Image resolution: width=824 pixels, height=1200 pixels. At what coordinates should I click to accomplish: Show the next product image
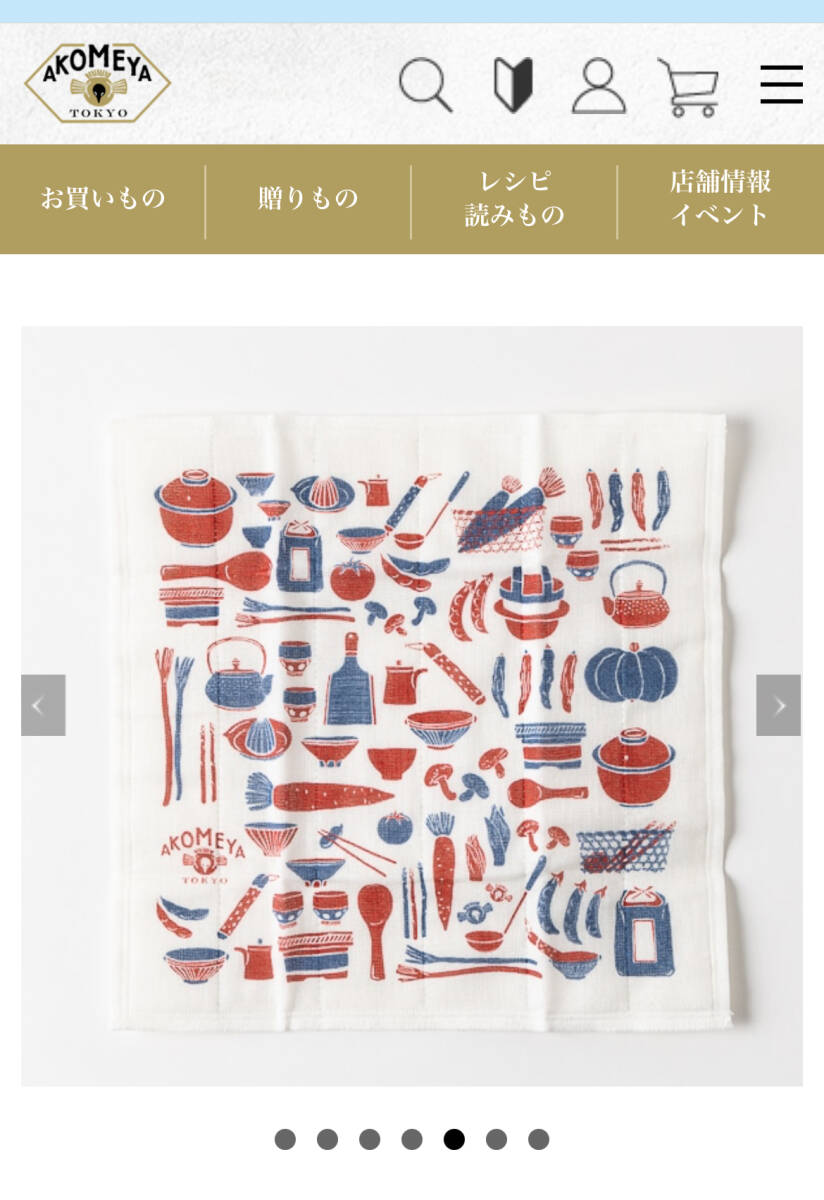click(x=778, y=705)
